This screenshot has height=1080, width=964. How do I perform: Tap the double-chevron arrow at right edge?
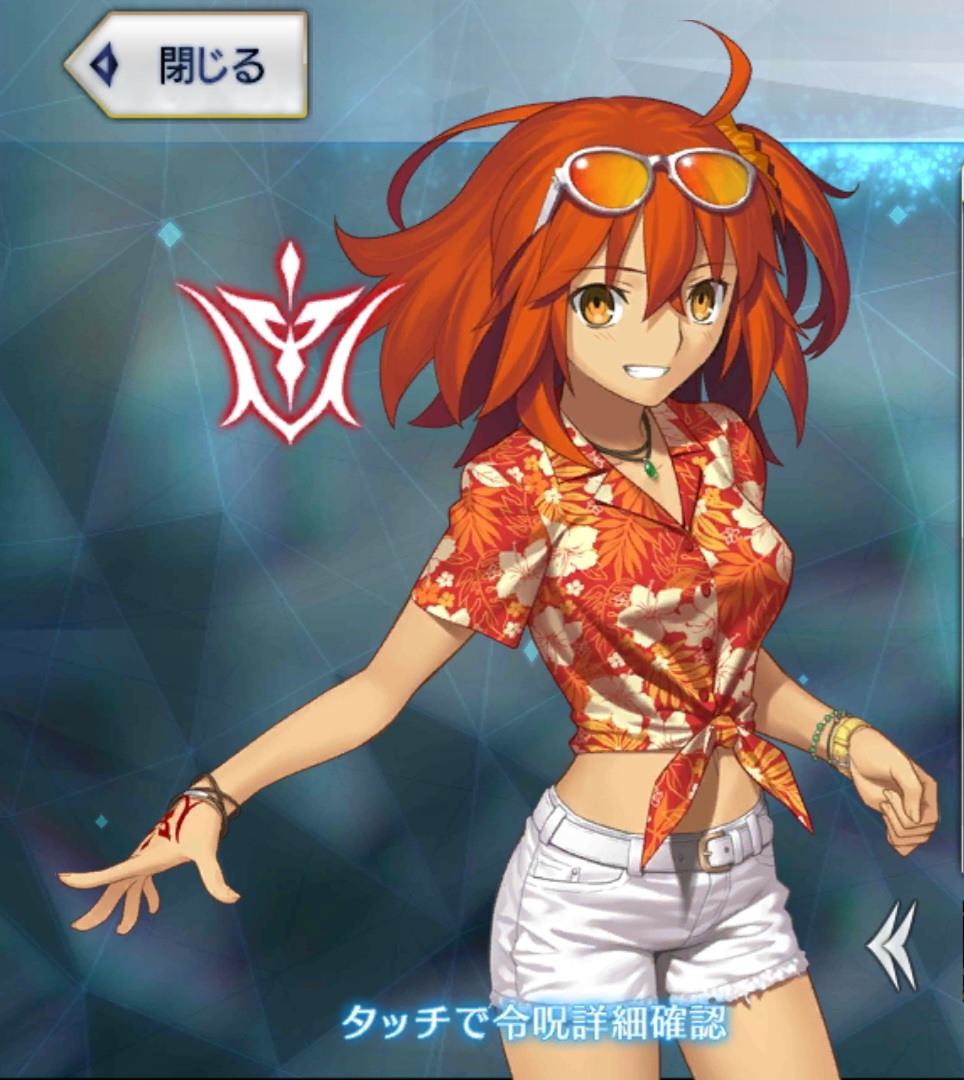pos(892,944)
